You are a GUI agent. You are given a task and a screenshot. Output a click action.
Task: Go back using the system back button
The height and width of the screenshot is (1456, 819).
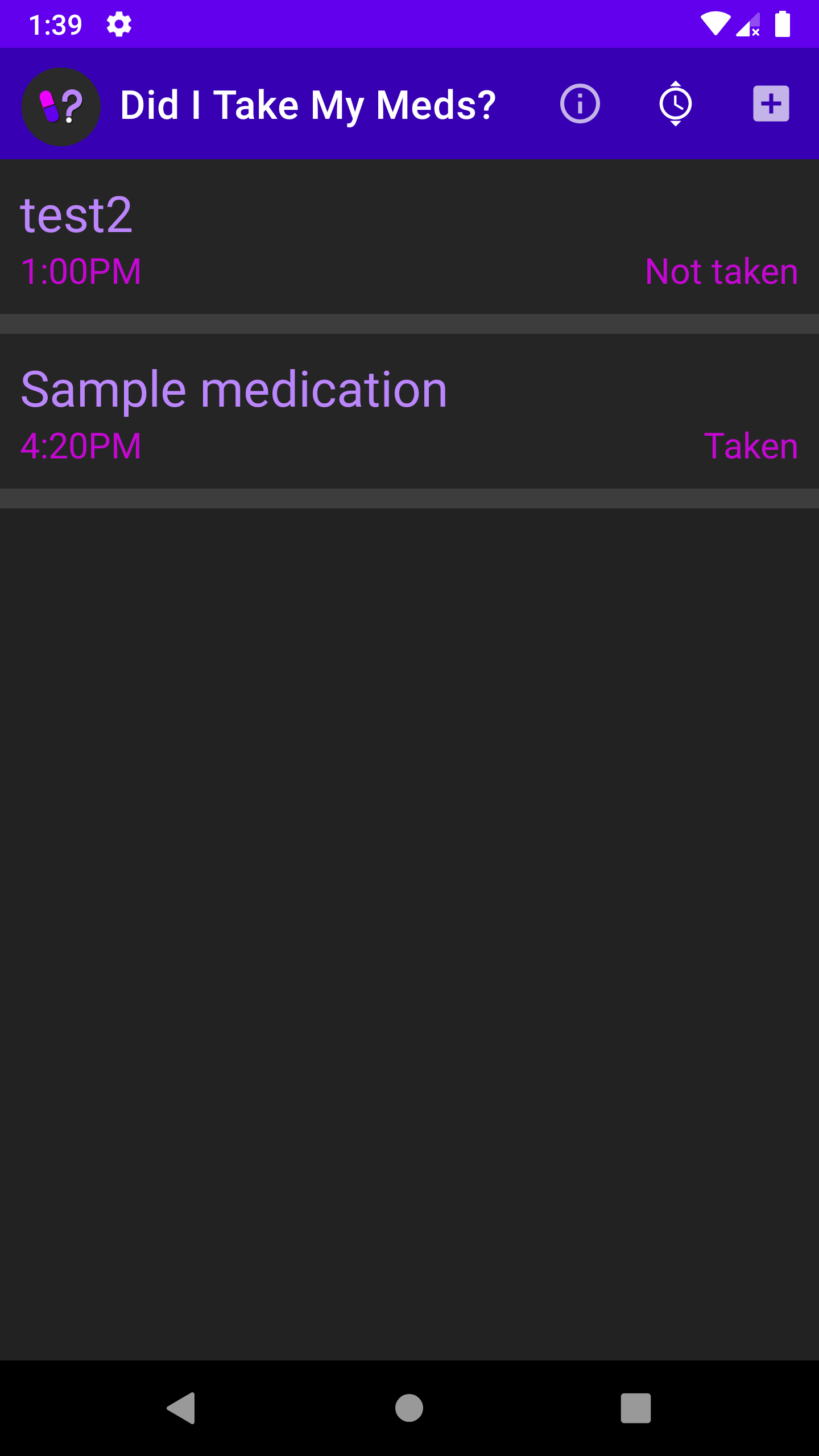pyautogui.click(x=182, y=1408)
